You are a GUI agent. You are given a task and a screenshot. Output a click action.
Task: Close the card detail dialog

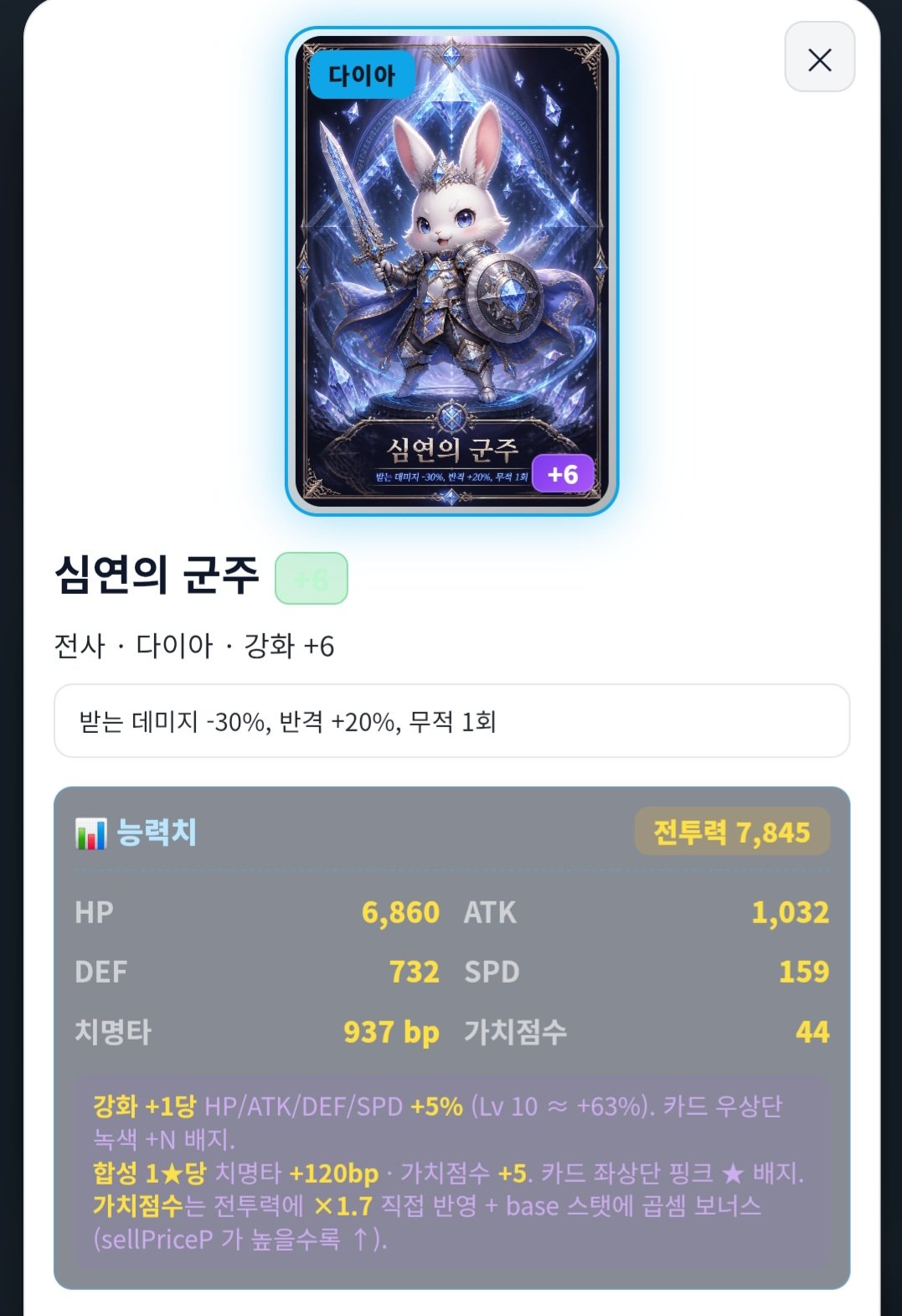pos(819,57)
